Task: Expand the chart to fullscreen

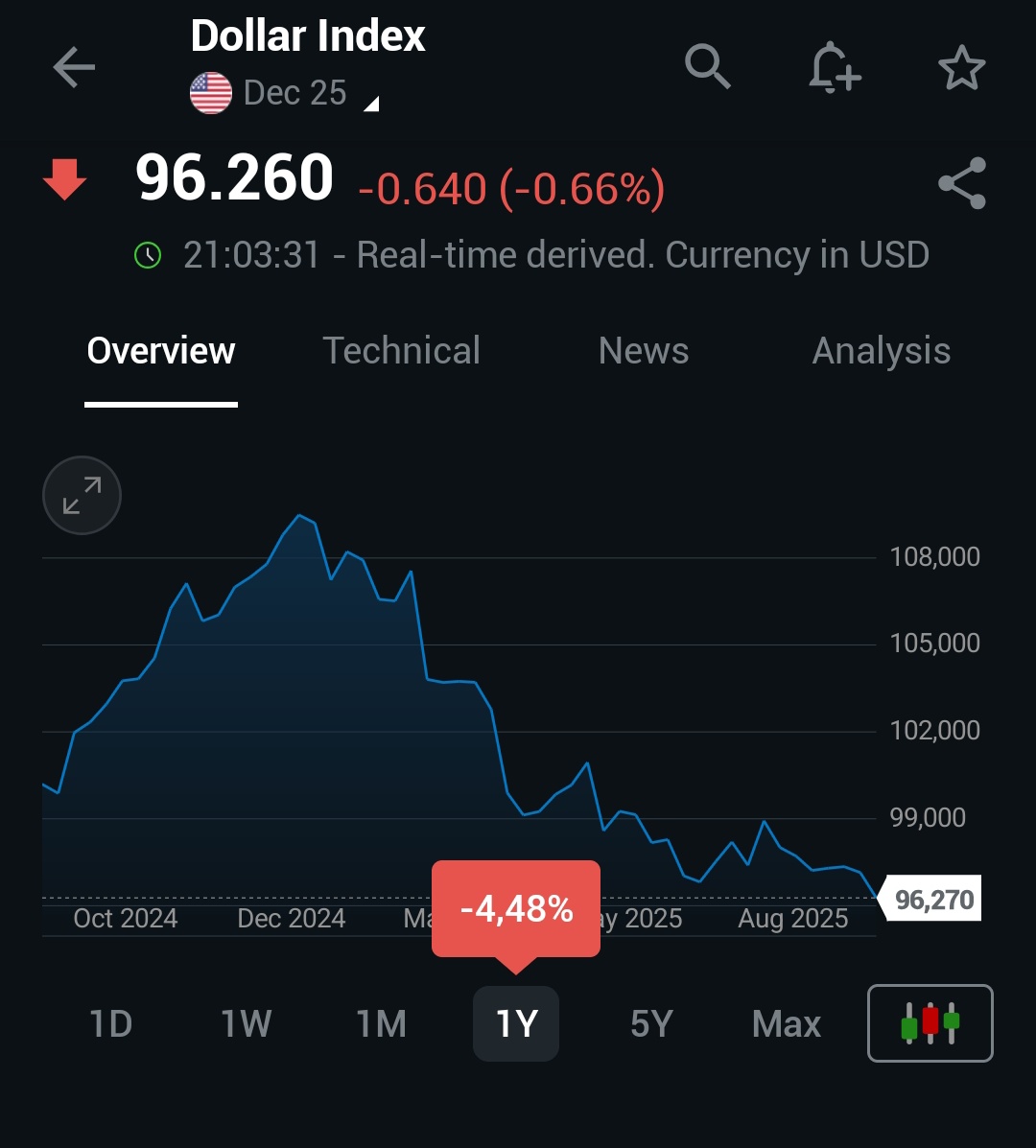Action: (82, 495)
